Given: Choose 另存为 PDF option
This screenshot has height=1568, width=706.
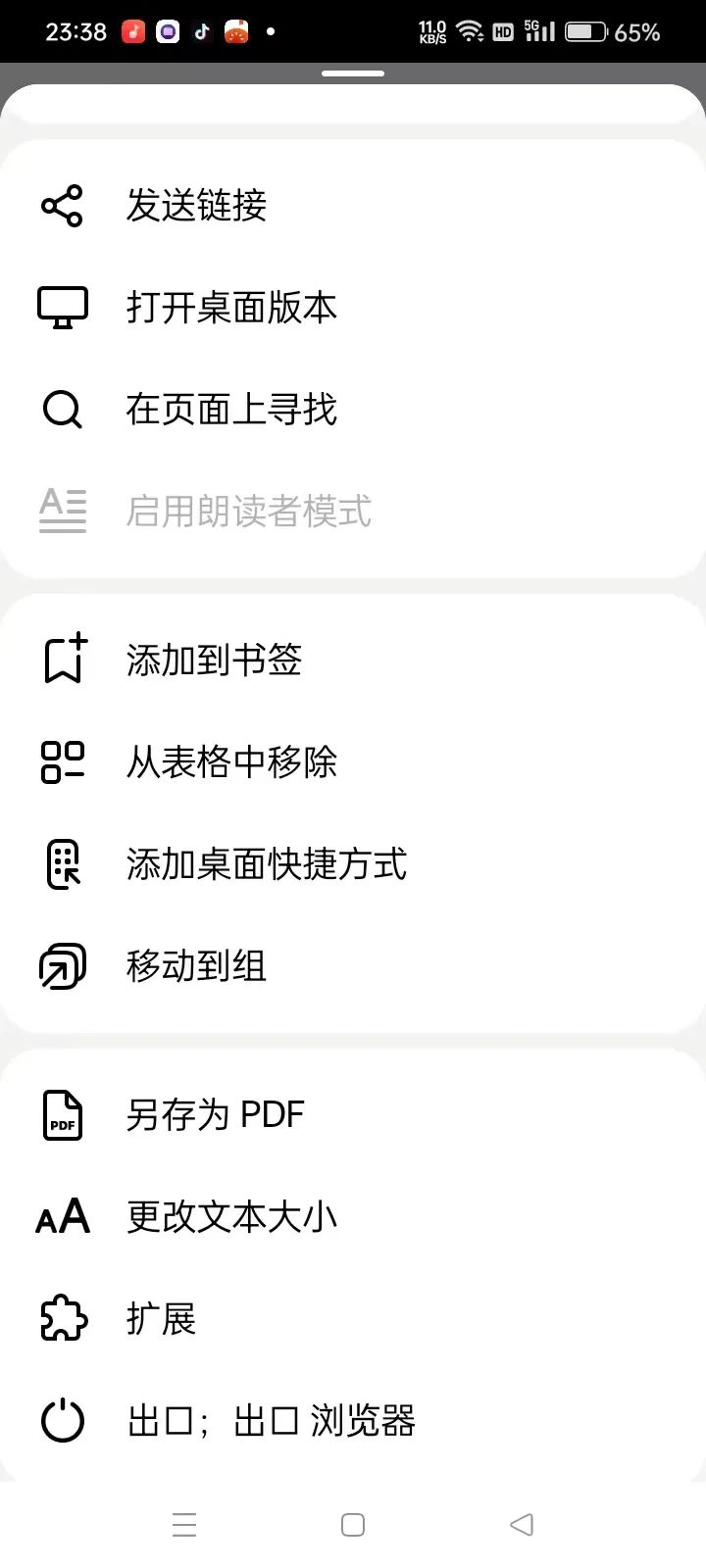Looking at the screenshot, I should pos(216,1114).
